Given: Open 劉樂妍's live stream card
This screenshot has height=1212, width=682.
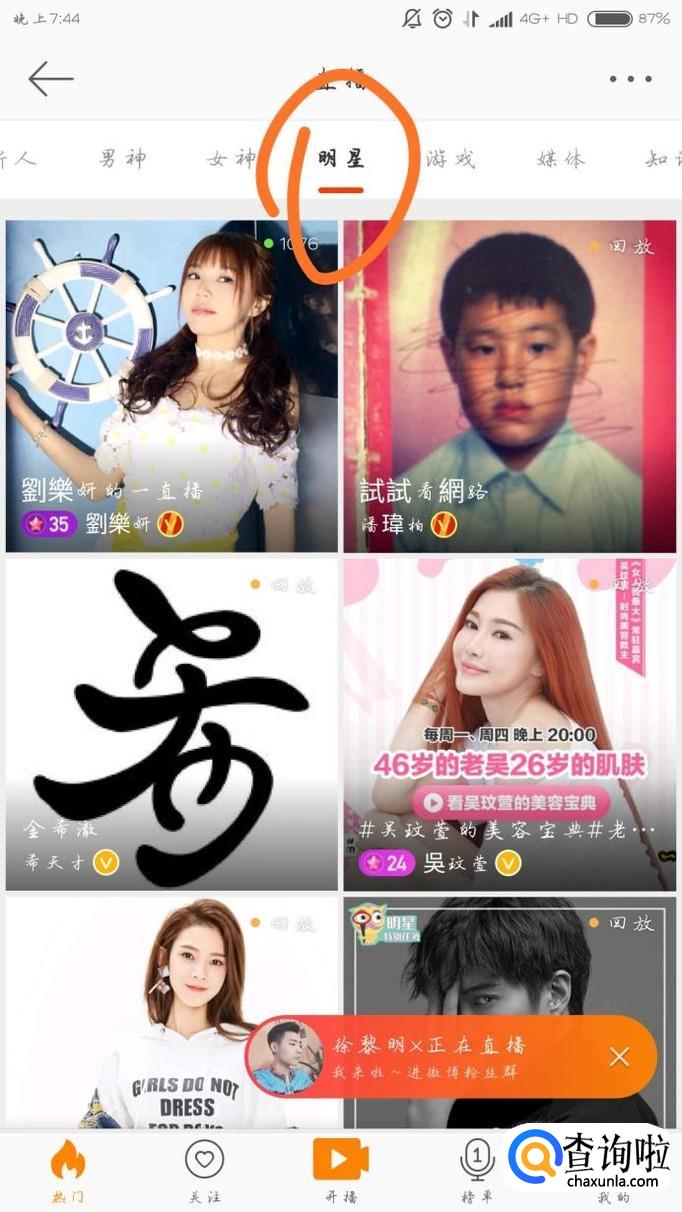Looking at the screenshot, I should pyautogui.click(x=172, y=385).
